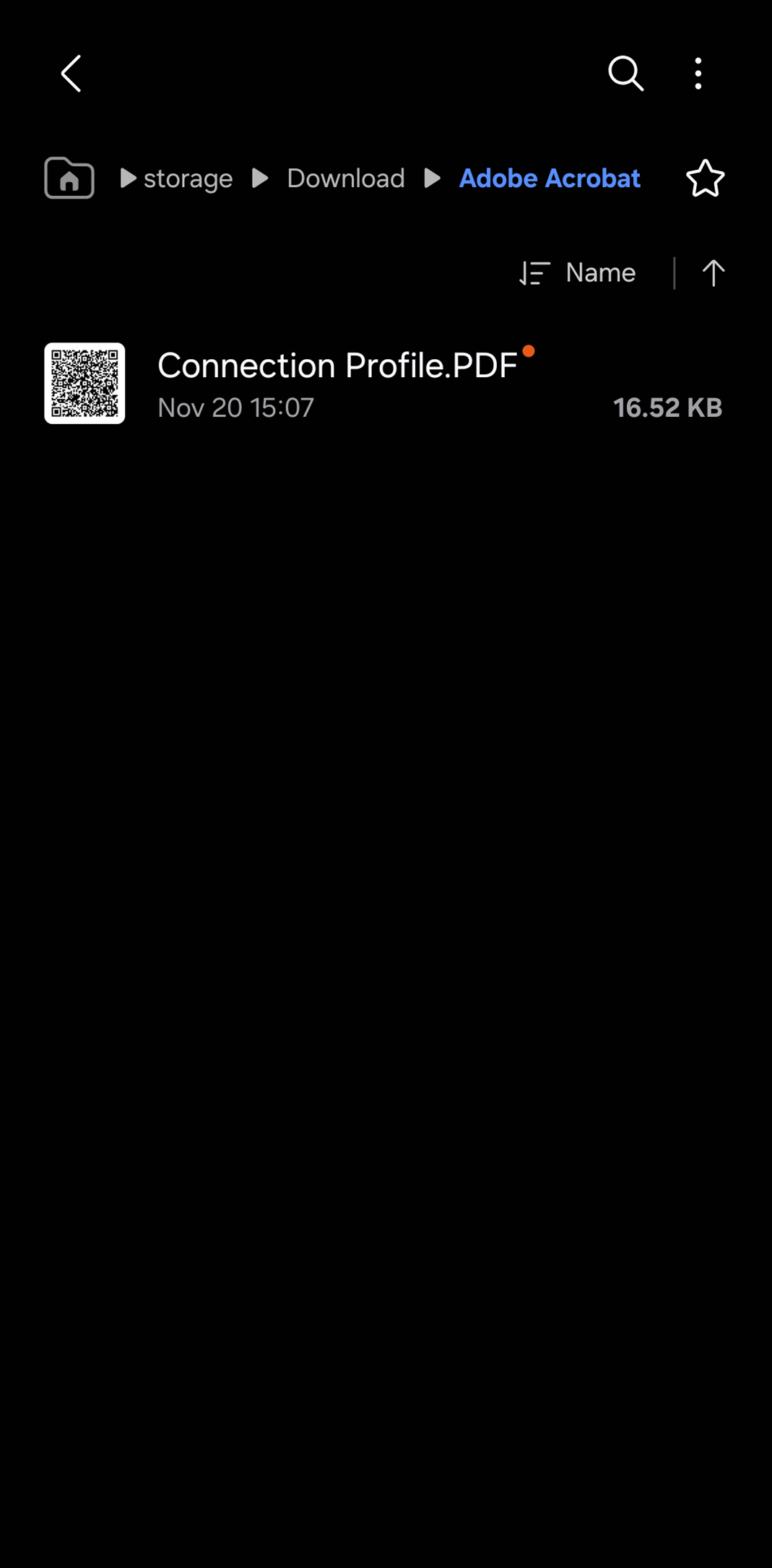The width and height of the screenshot is (772, 1568).
Task: Jump to the home folder icon
Action: pyautogui.click(x=69, y=178)
